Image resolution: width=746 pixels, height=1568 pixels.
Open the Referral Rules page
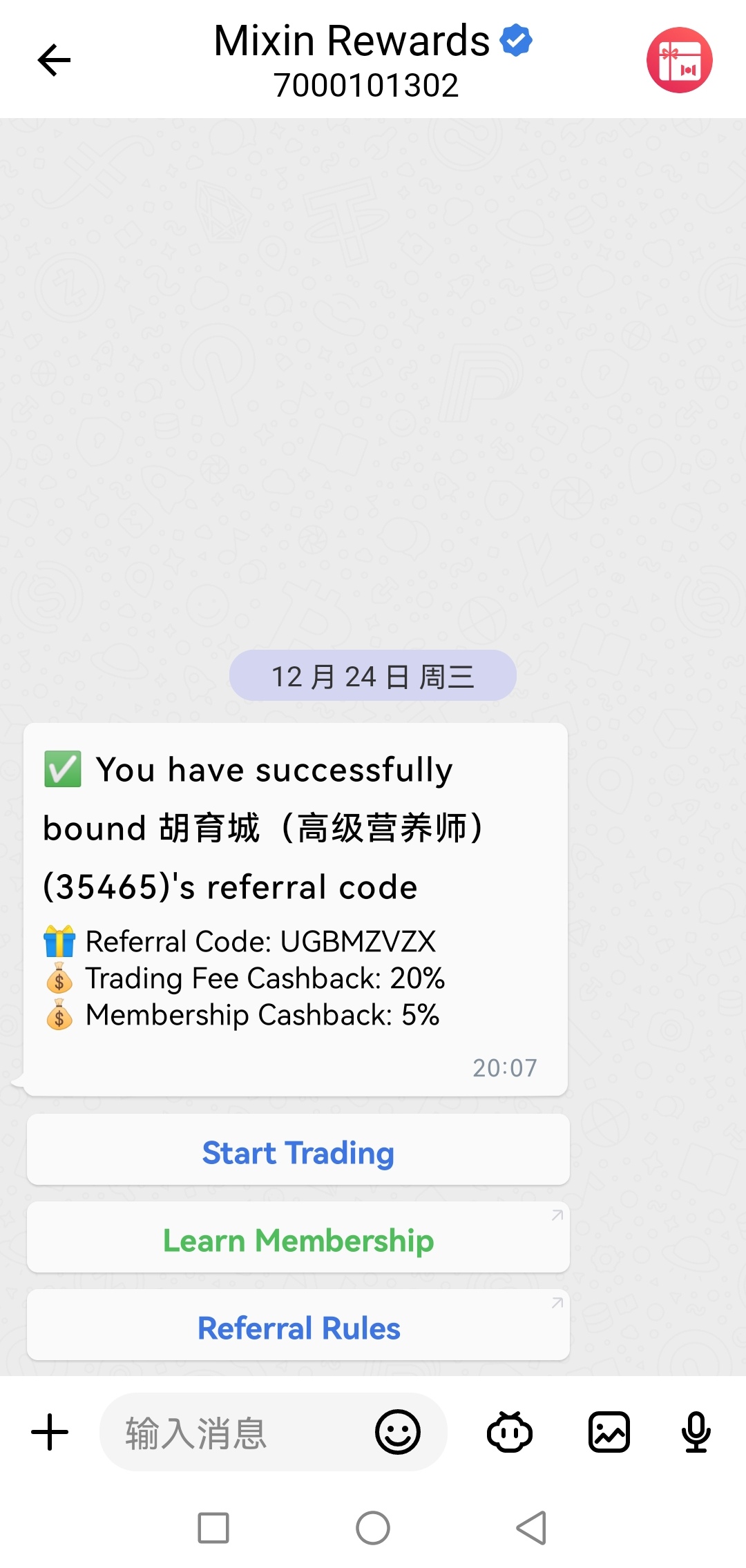(298, 1328)
